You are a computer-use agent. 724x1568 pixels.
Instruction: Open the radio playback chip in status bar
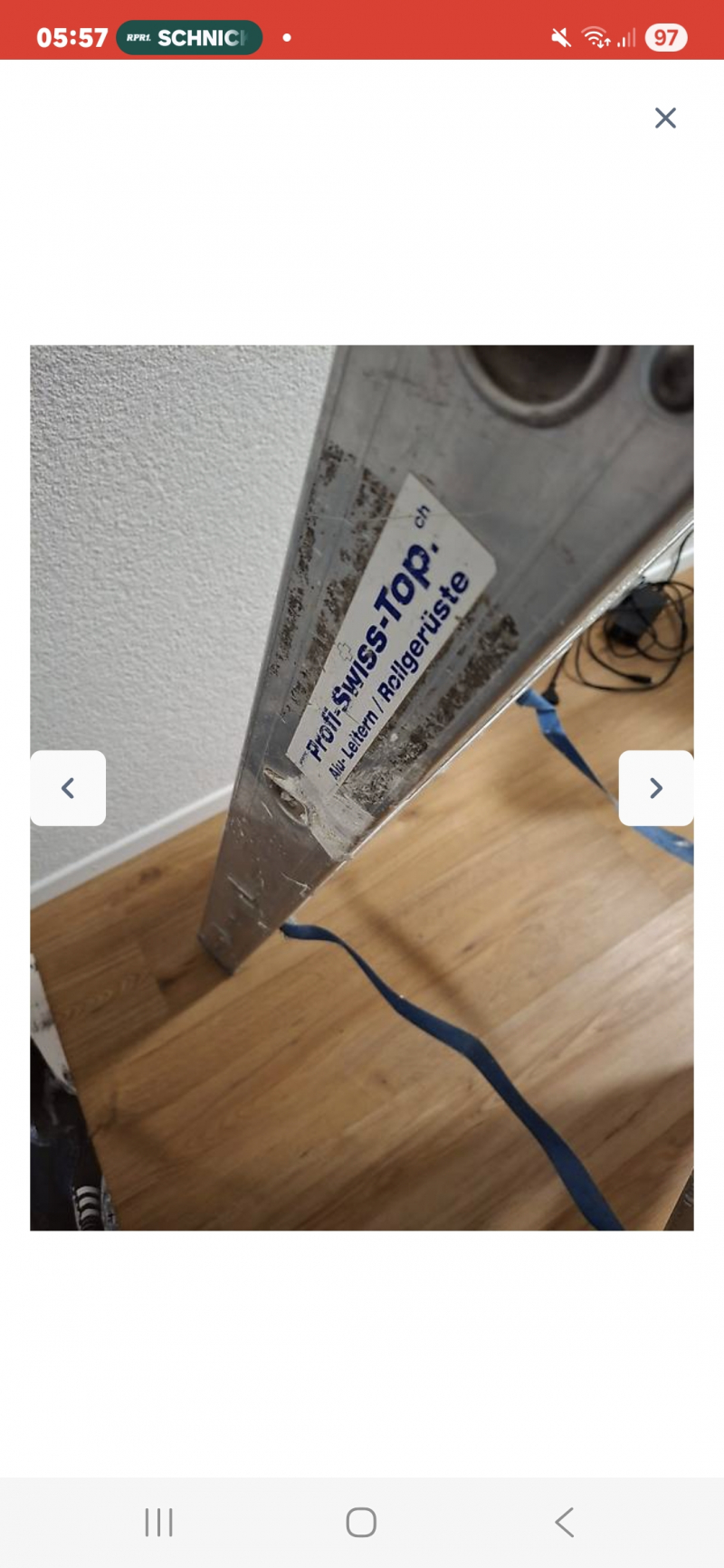[x=189, y=38]
